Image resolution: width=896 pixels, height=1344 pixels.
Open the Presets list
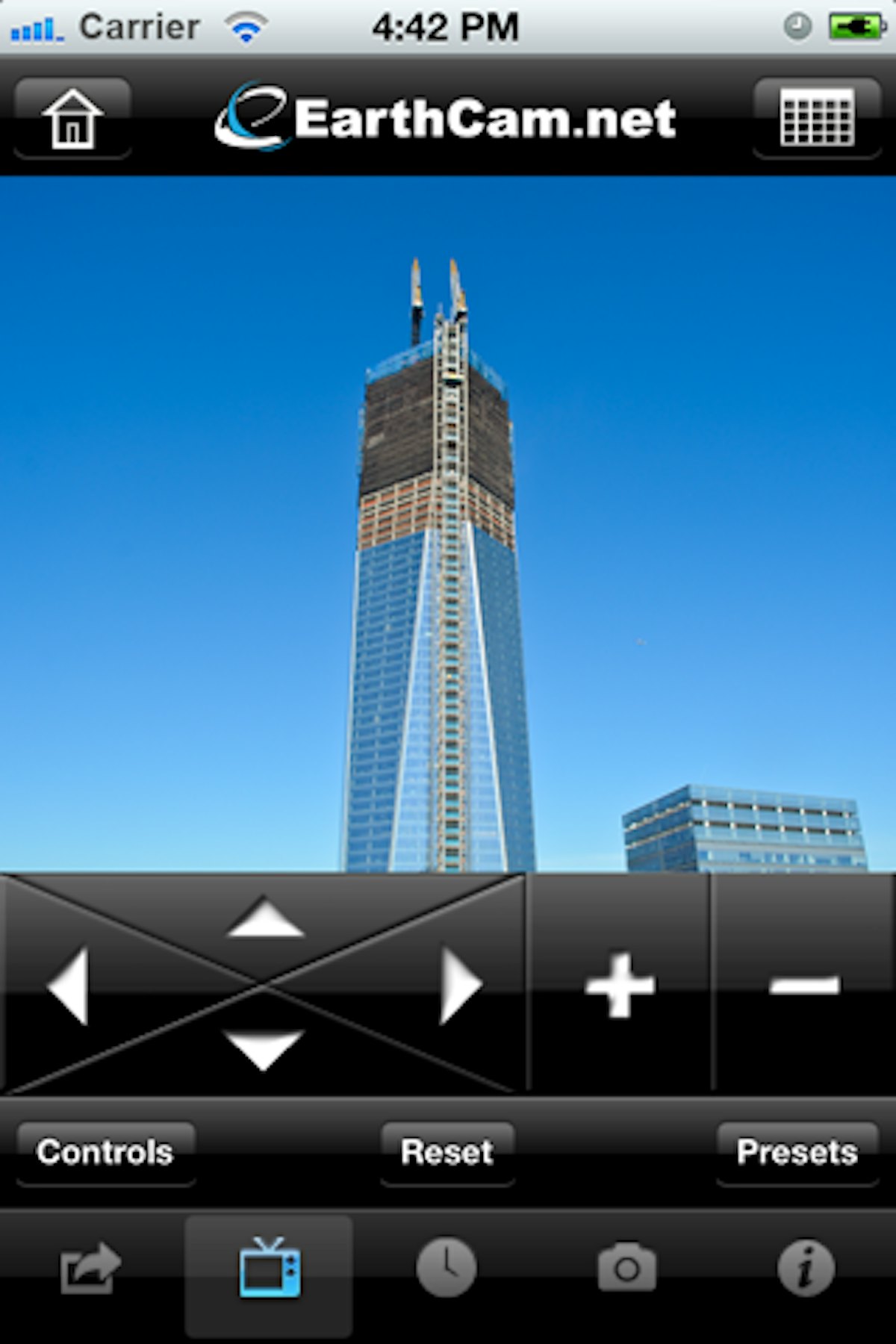(796, 1151)
